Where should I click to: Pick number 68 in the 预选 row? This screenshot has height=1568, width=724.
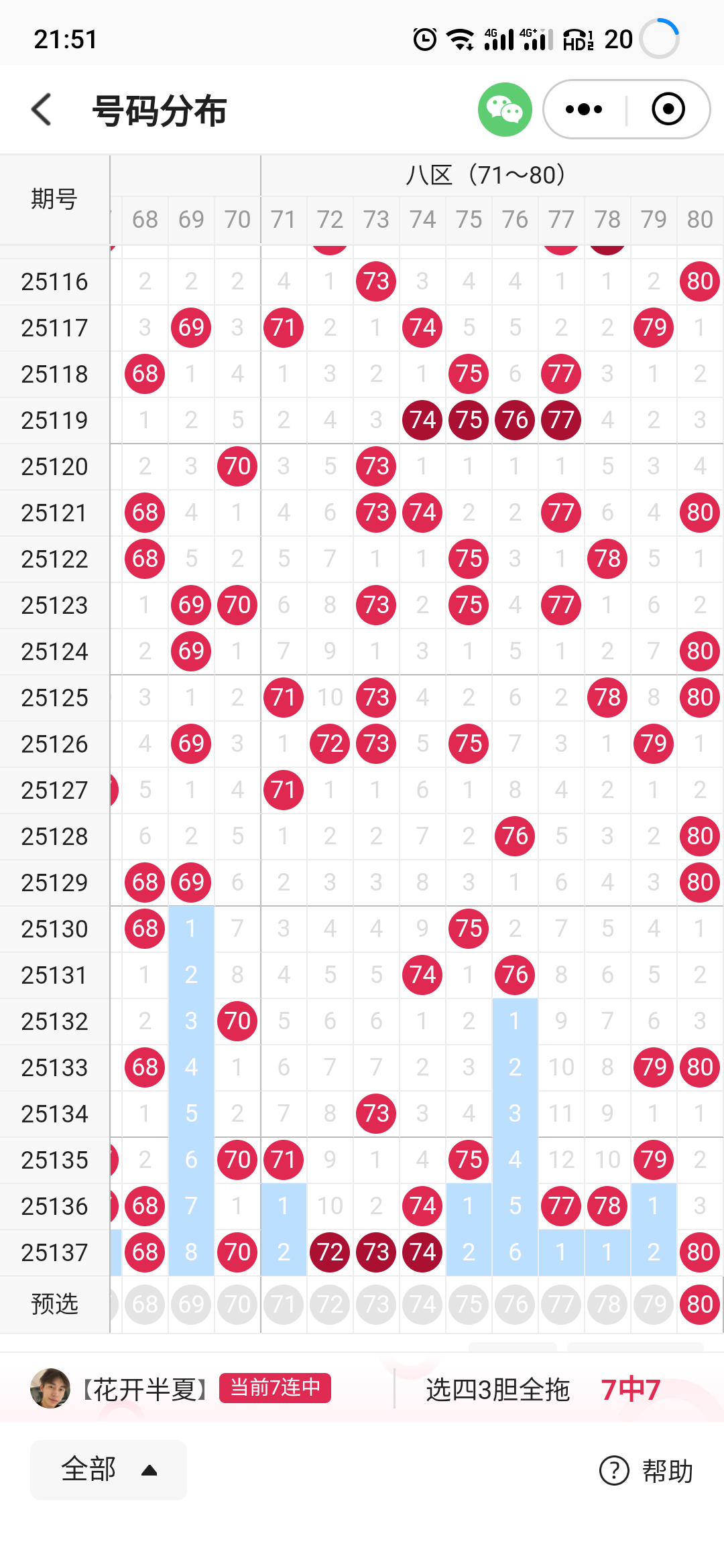click(145, 1304)
